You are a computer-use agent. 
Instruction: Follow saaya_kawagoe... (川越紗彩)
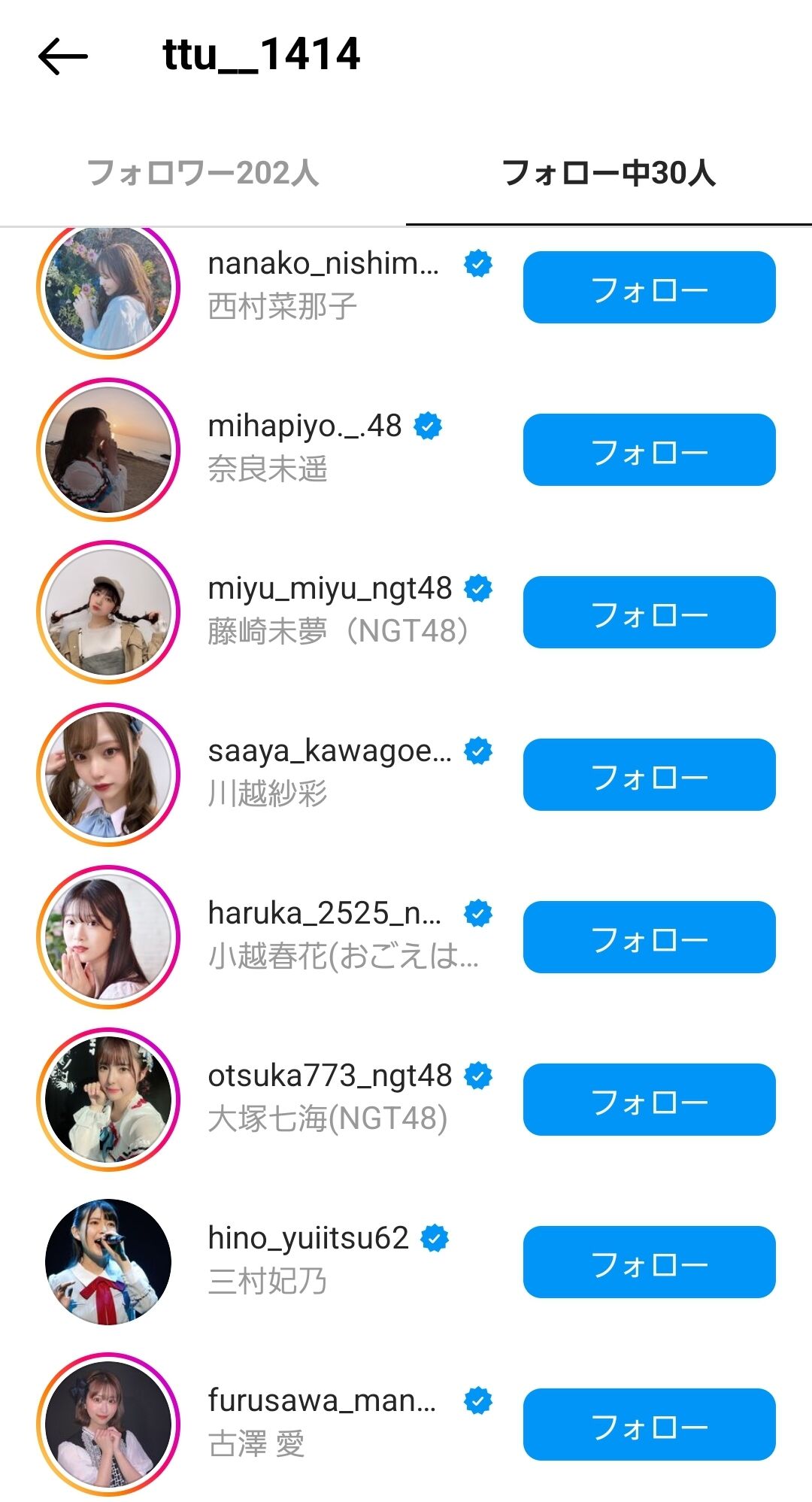(x=649, y=775)
